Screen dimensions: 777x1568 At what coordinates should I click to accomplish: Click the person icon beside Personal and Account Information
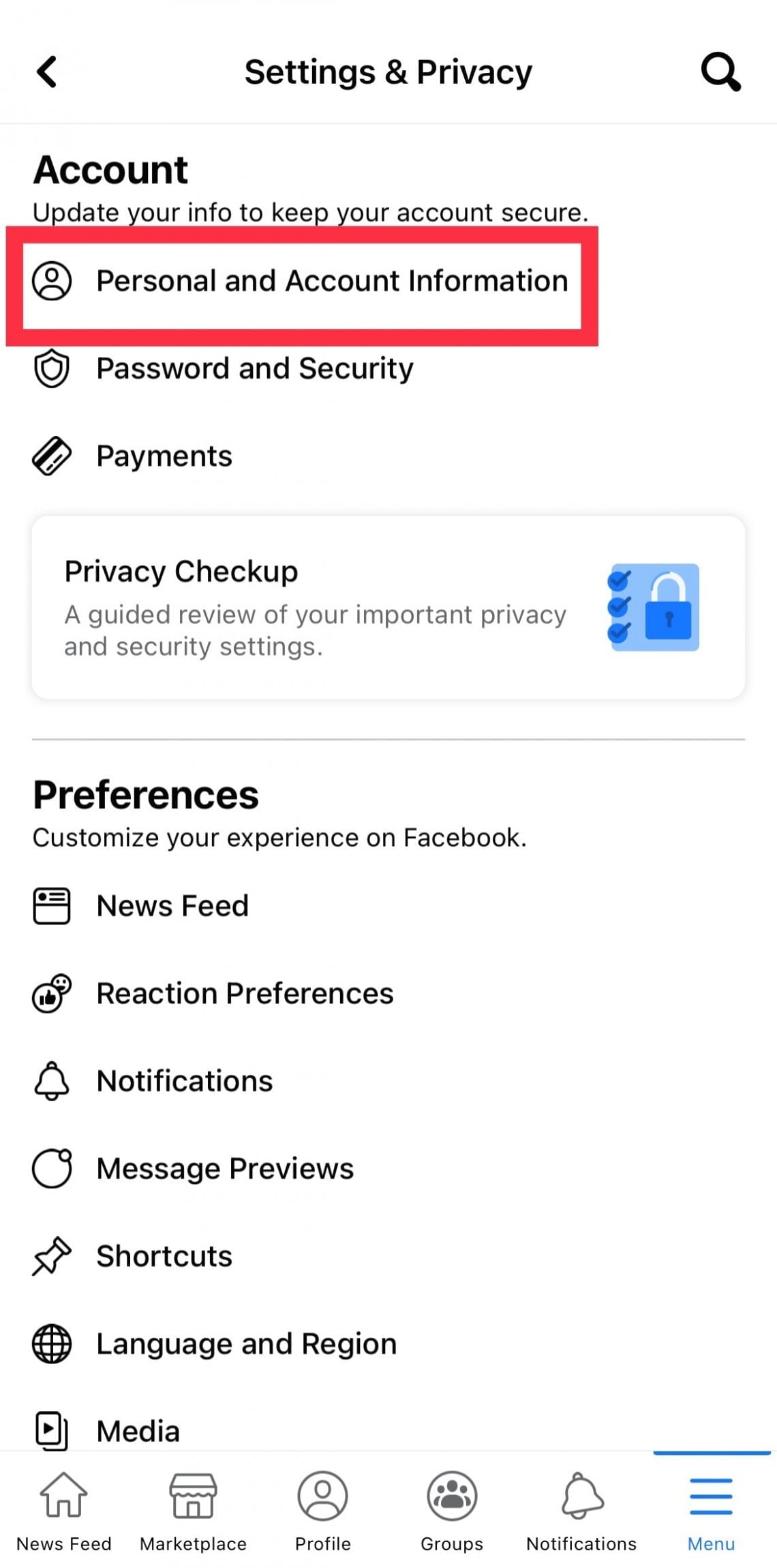(x=52, y=281)
